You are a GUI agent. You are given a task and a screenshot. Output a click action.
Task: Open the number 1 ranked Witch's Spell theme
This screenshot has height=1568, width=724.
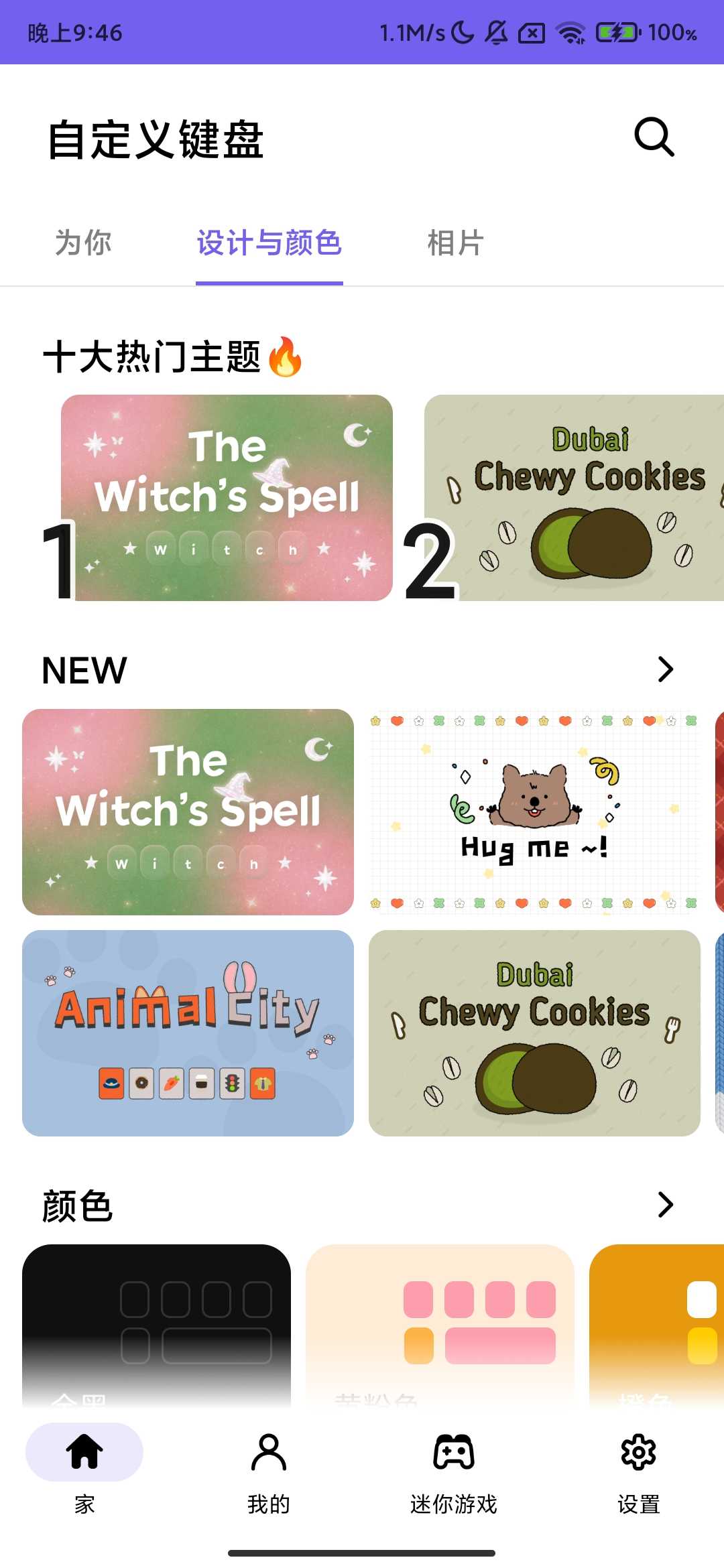[x=227, y=497]
